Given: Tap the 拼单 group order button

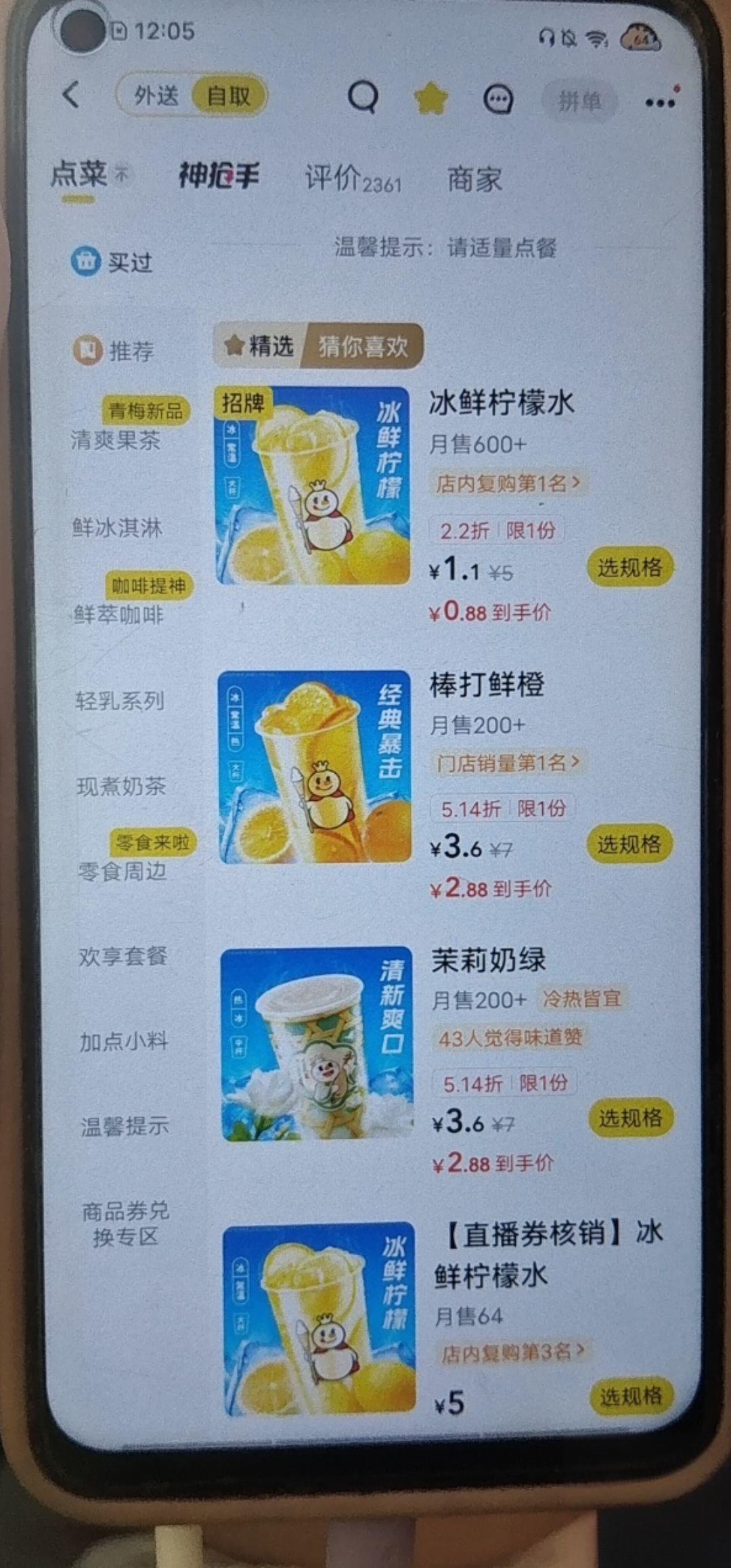Looking at the screenshot, I should click(579, 102).
